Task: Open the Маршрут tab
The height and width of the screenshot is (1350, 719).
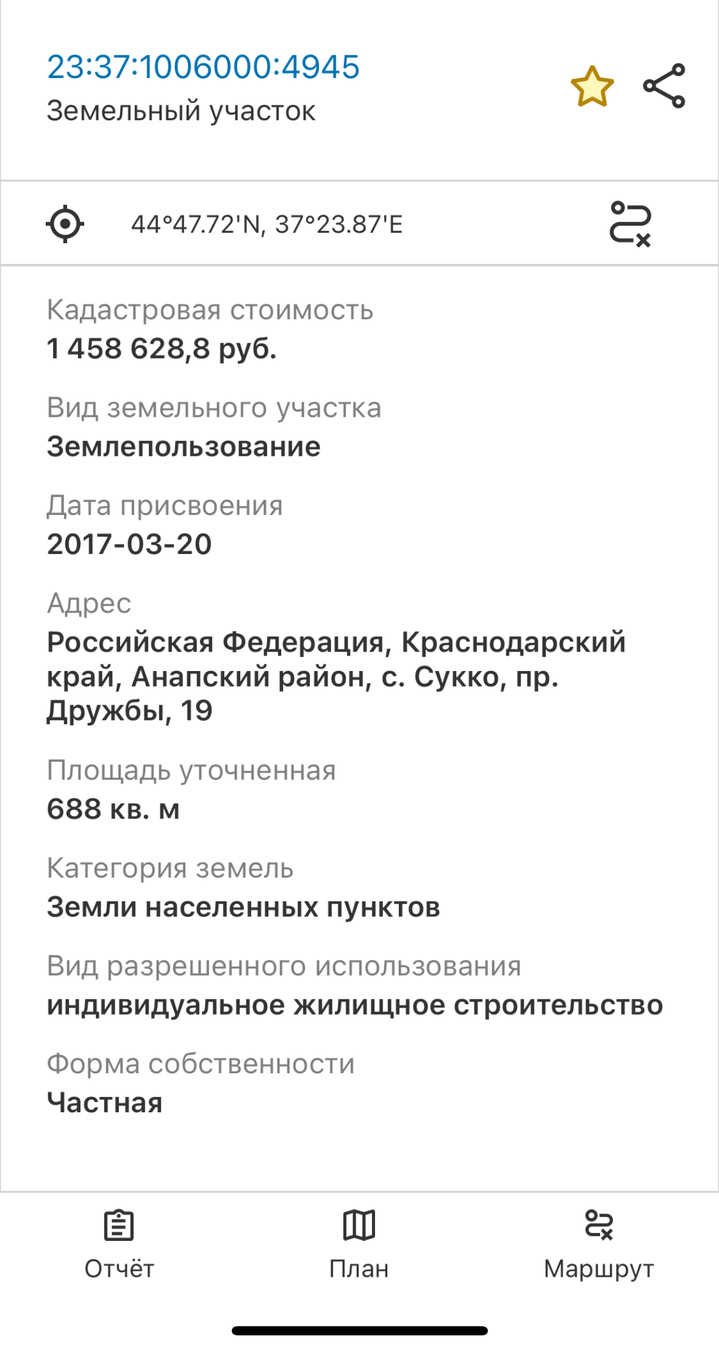Action: click(x=598, y=1243)
